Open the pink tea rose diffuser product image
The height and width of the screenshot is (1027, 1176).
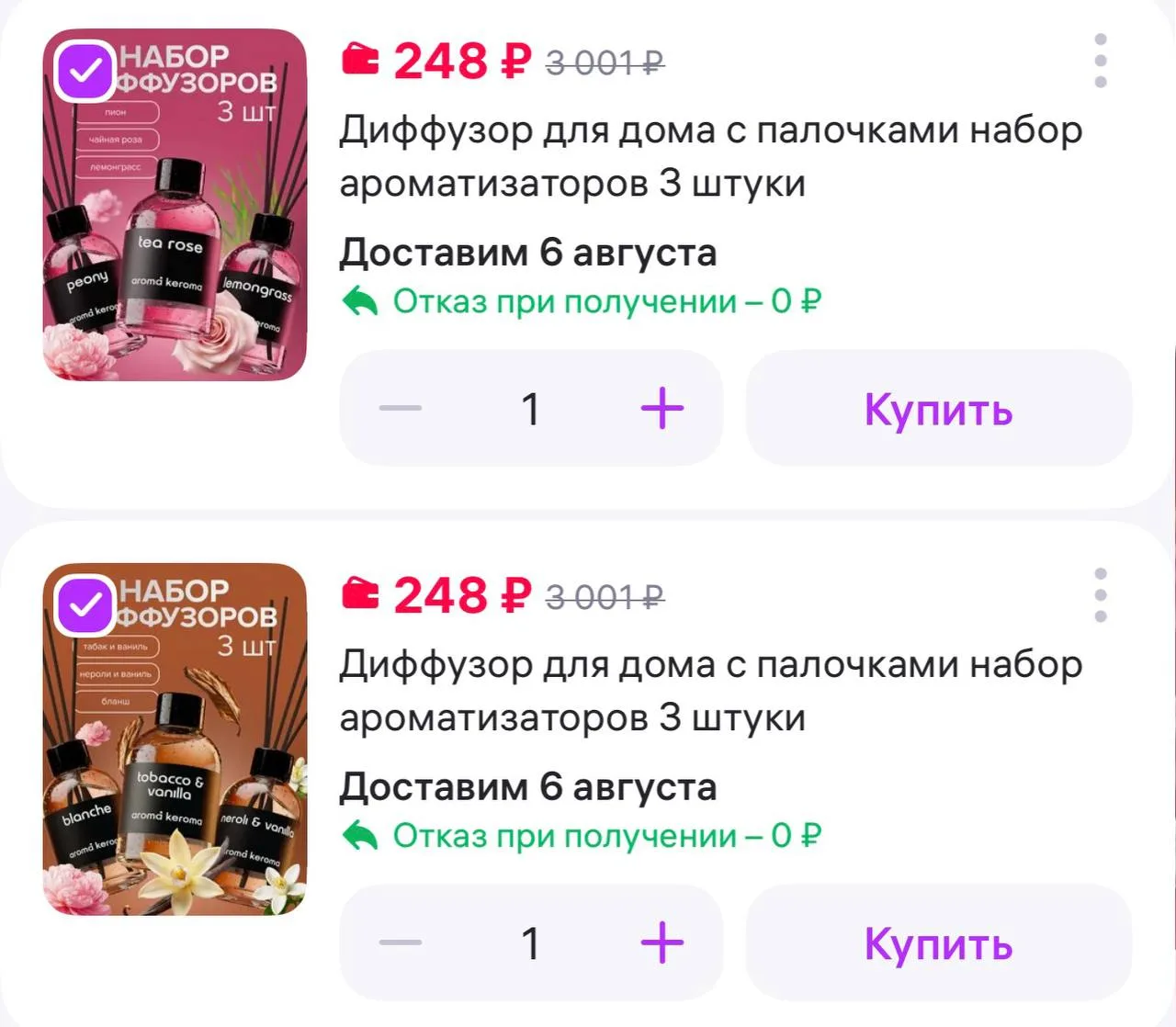175,205
